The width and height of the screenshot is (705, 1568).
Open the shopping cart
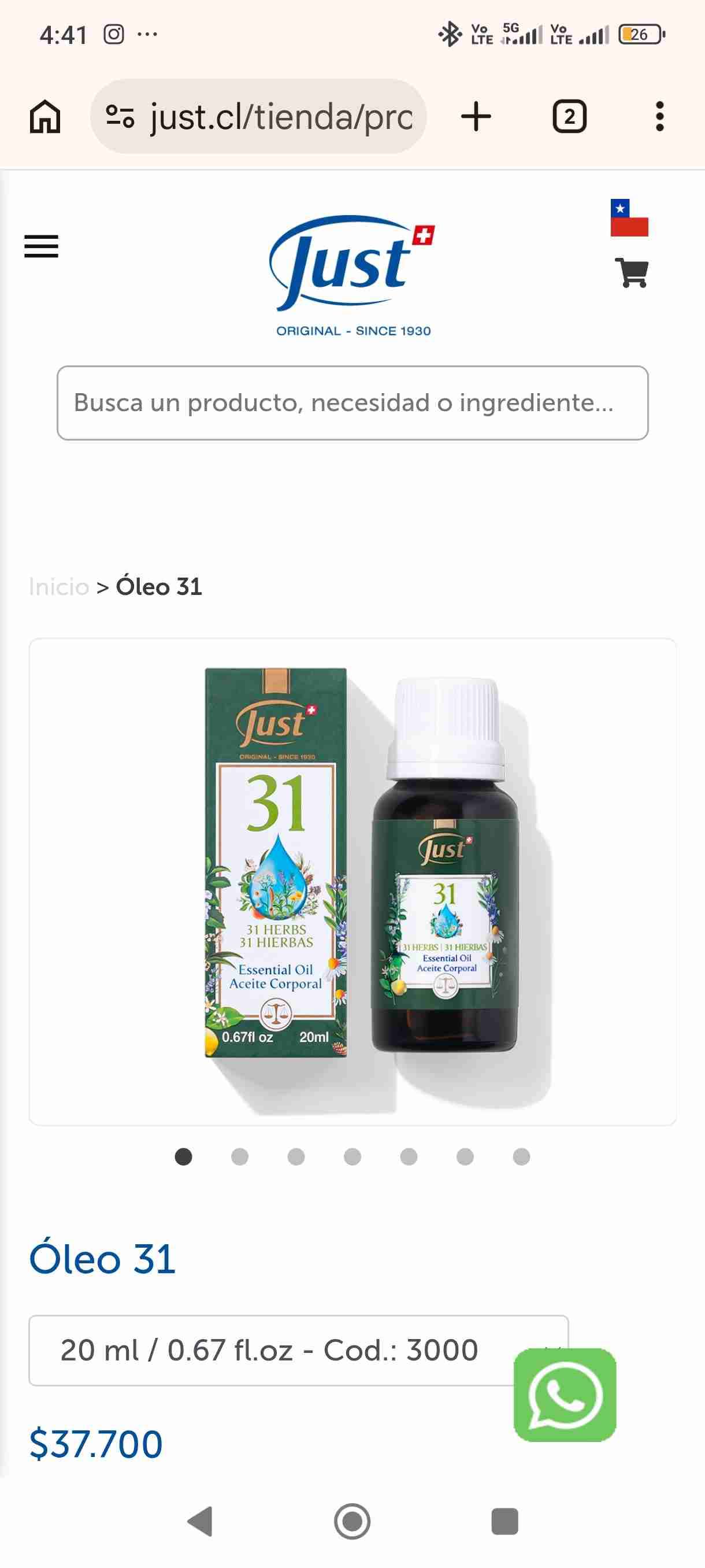(x=632, y=274)
